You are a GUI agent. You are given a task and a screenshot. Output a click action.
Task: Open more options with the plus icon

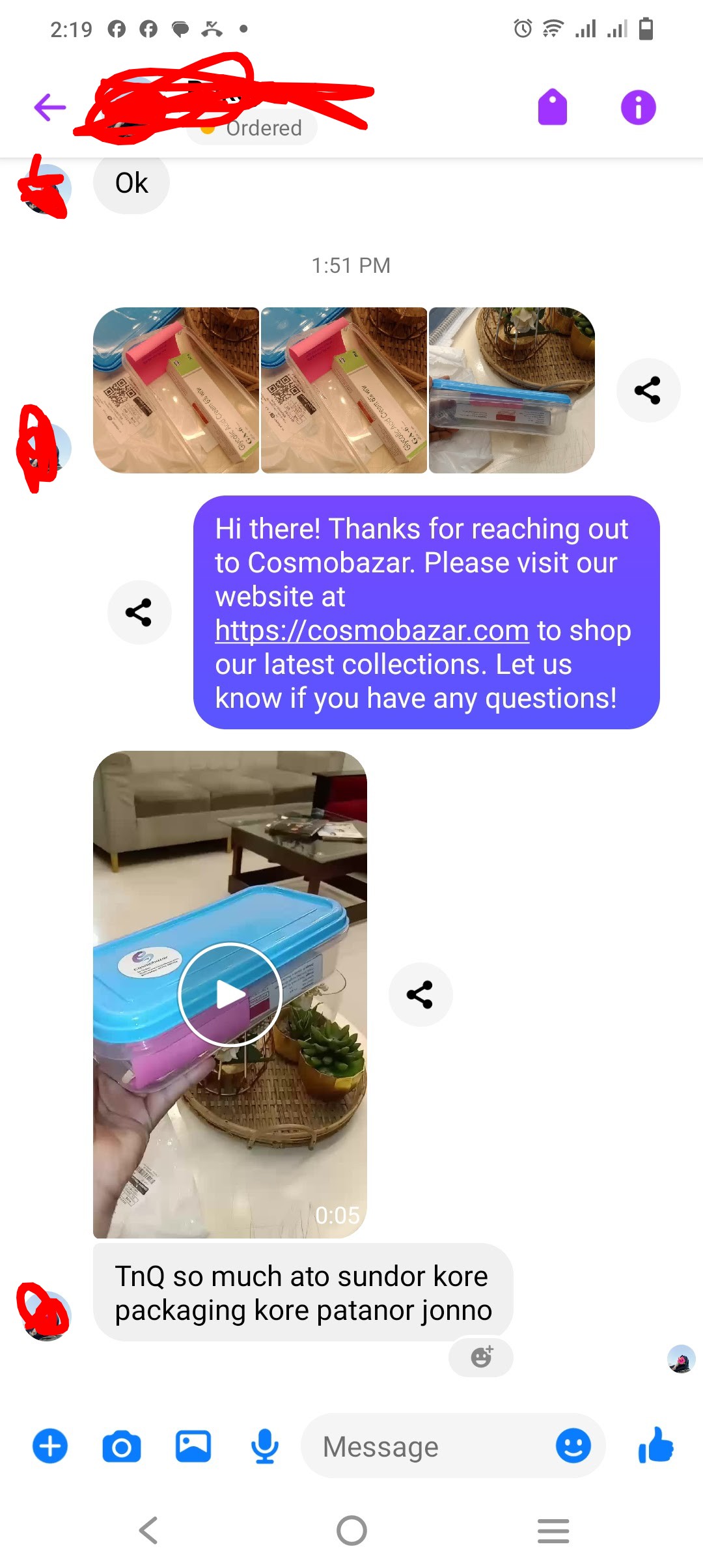(x=50, y=1446)
